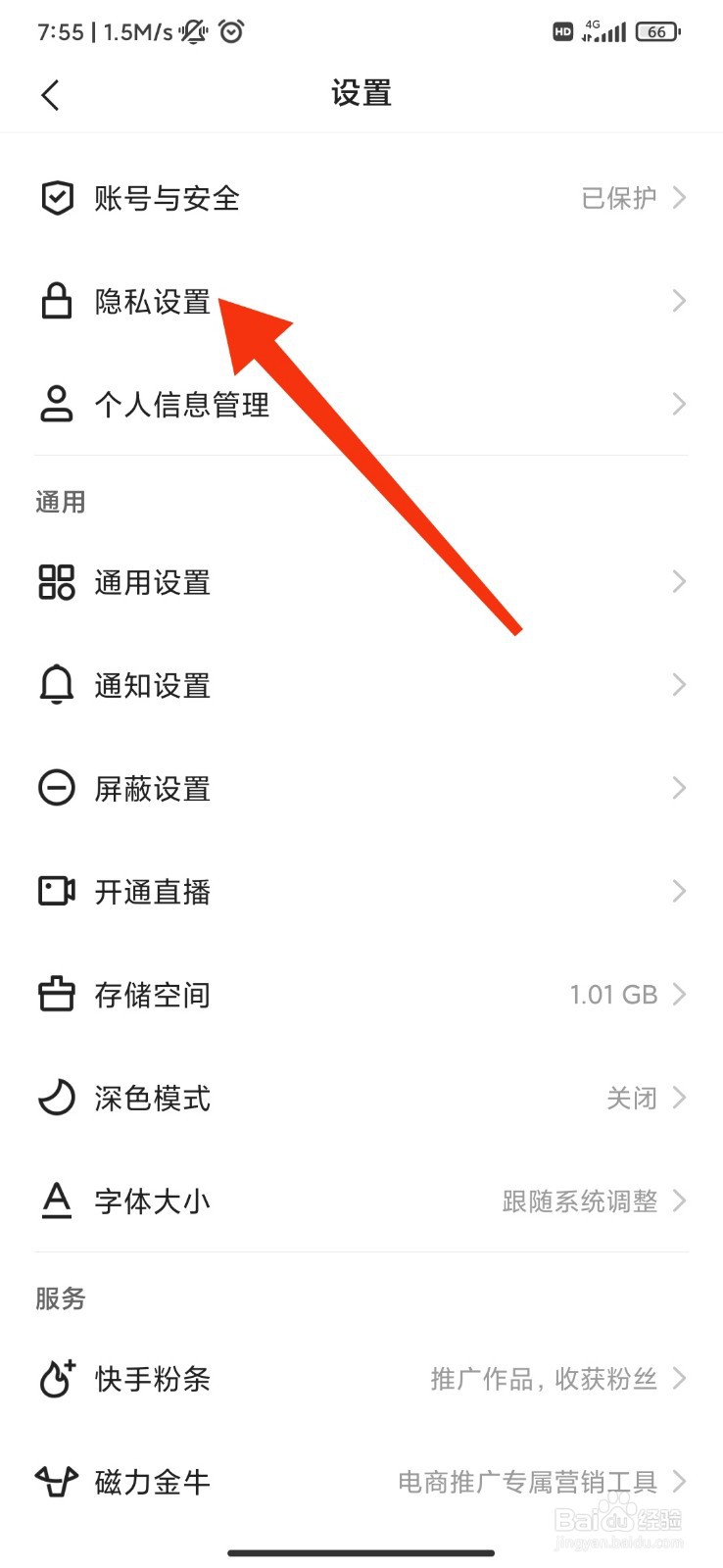The width and height of the screenshot is (723, 1568).
Task: Open 存储空间 via its right arrow
Action: click(x=678, y=994)
